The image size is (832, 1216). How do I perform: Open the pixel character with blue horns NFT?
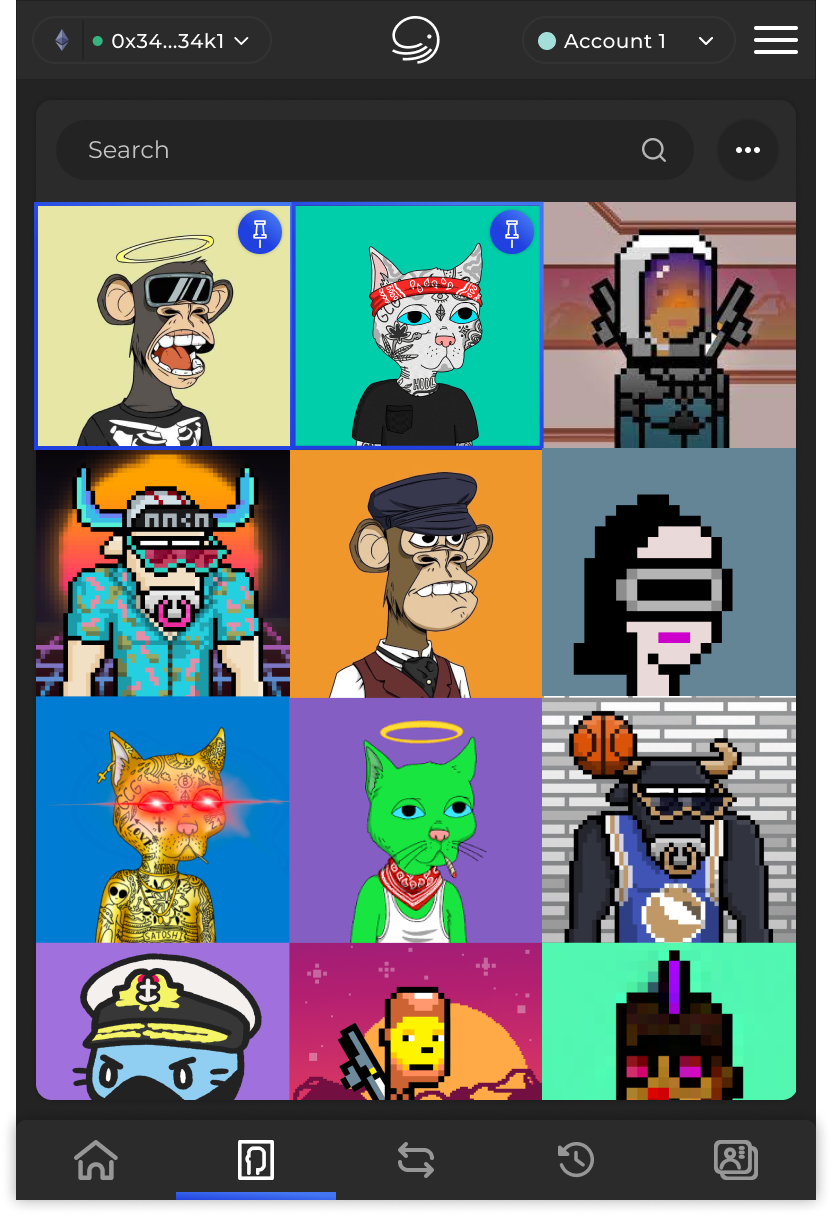pyautogui.click(x=163, y=573)
